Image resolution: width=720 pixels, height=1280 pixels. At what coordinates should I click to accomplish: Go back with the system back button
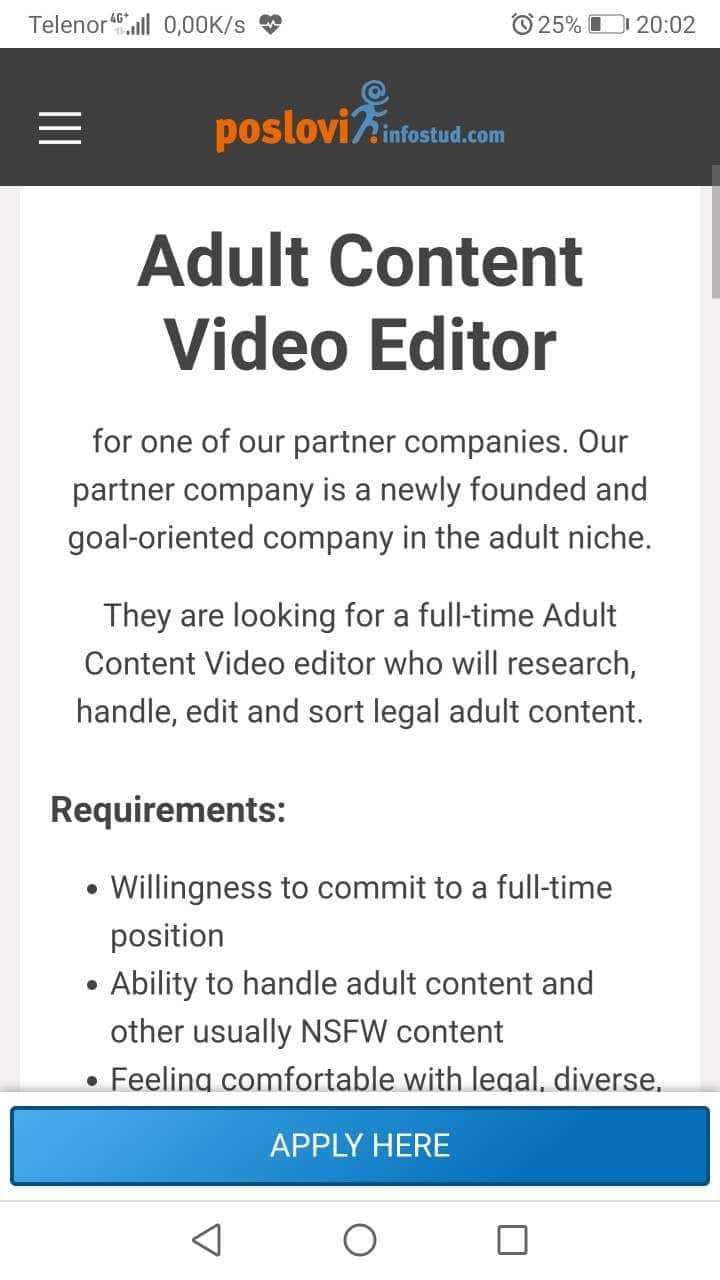coord(206,1240)
